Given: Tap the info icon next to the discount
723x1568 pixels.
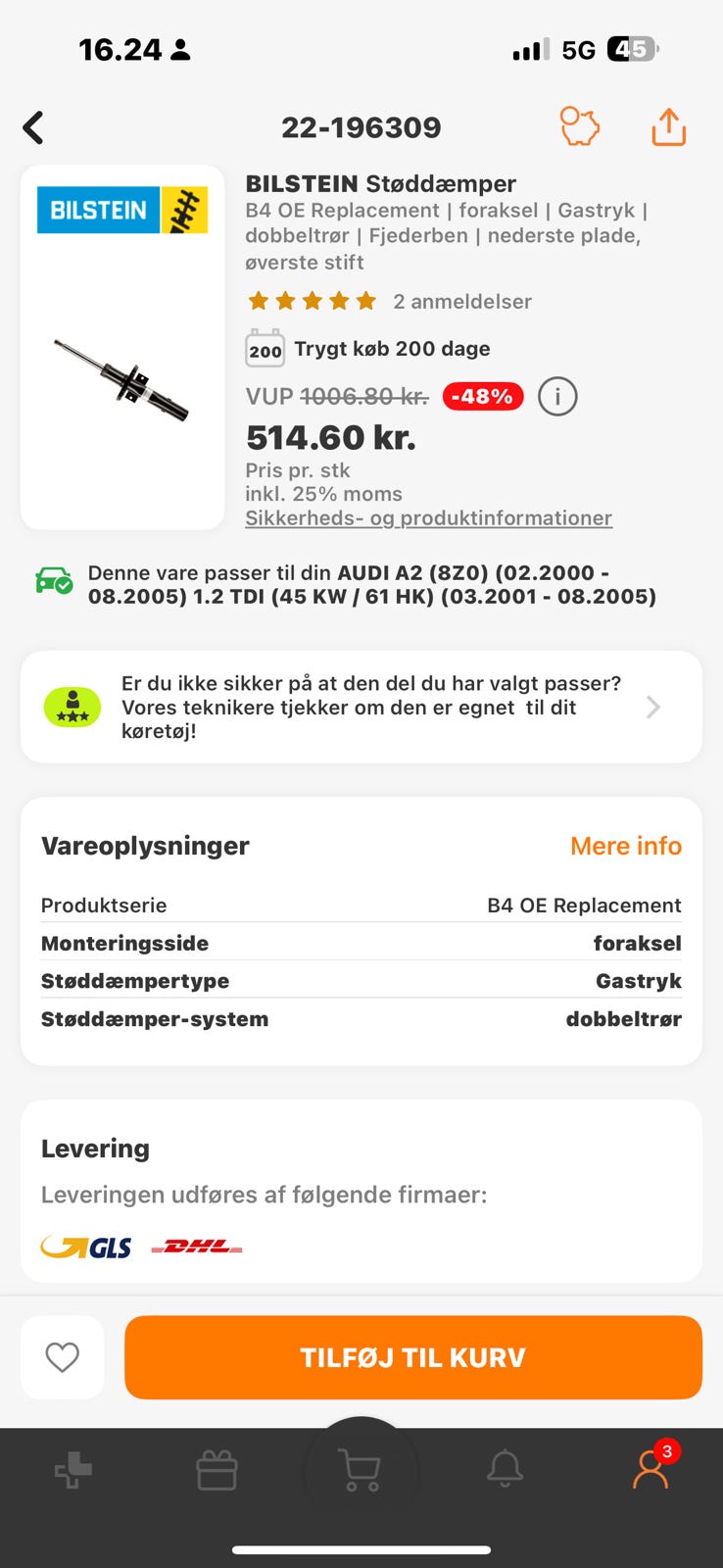Looking at the screenshot, I should [556, 397].
